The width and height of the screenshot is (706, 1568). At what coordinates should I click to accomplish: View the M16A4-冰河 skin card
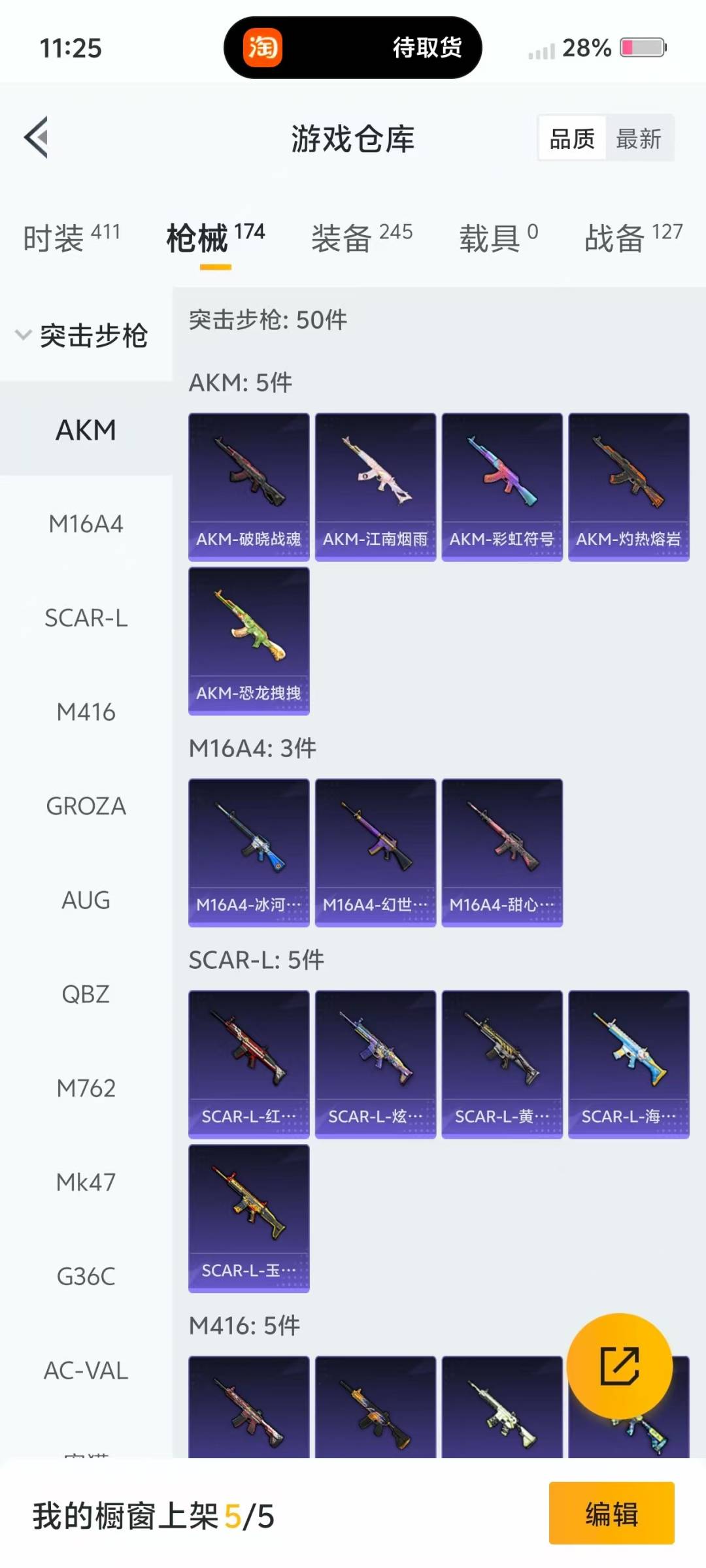coord(248,853)
